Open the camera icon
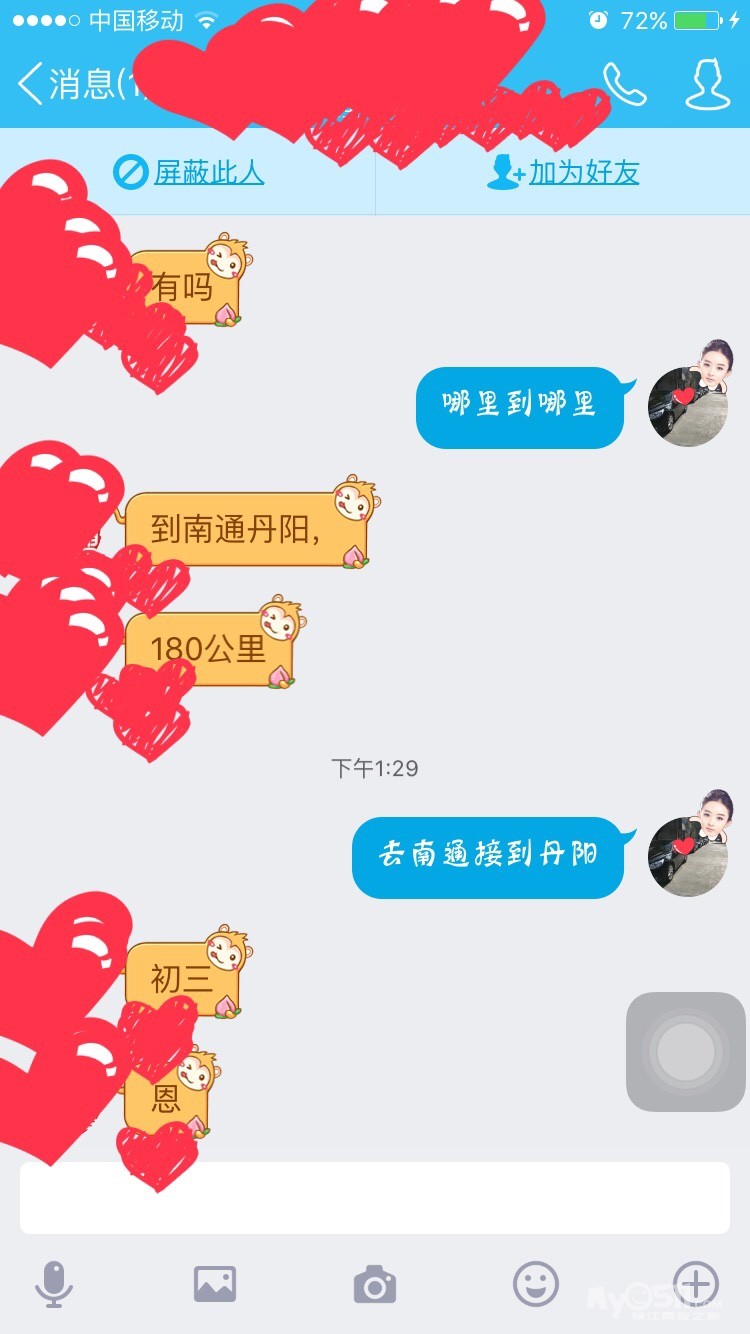This screenshot has height=1334, width=750. [375, 1284]
